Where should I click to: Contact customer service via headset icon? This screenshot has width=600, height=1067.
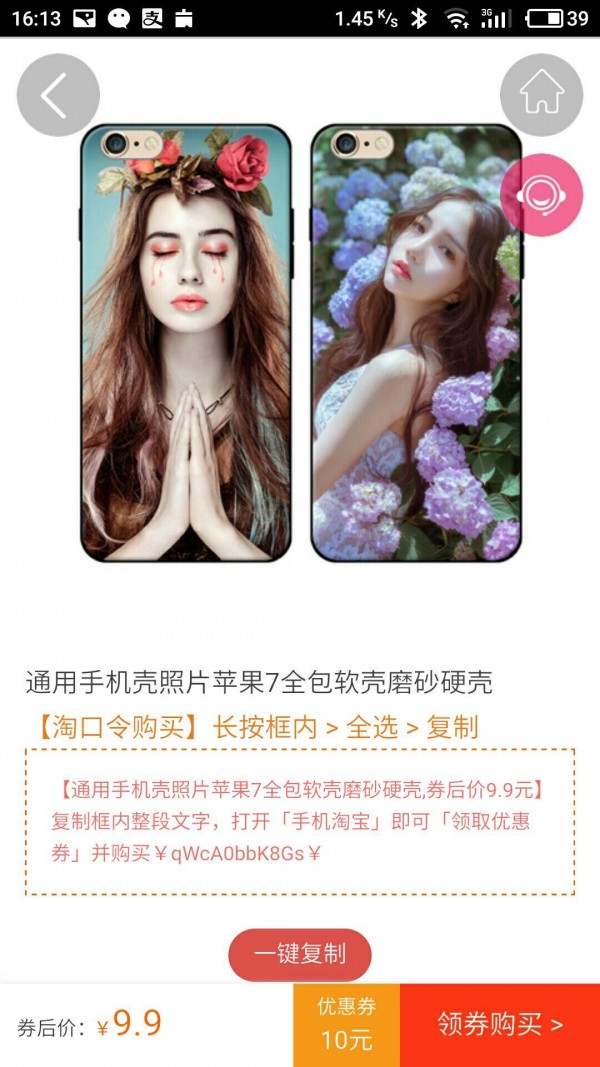click(x=541, y=195)
